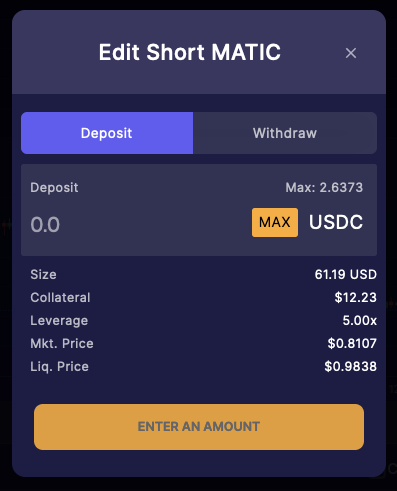Select the Deposit tab
Image resolution: width=397 pixels, height=491 pixels.
pos(107,133)
